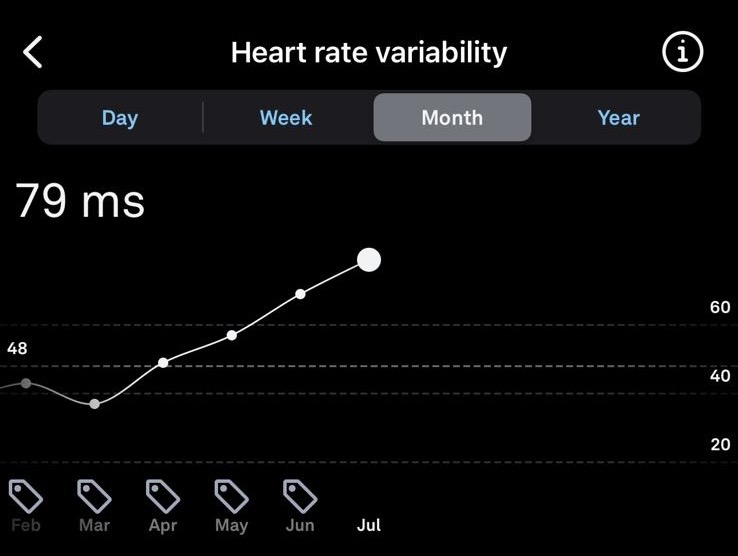Select the March data point on chart
This screenshot has width=738, height=556.
94,404
